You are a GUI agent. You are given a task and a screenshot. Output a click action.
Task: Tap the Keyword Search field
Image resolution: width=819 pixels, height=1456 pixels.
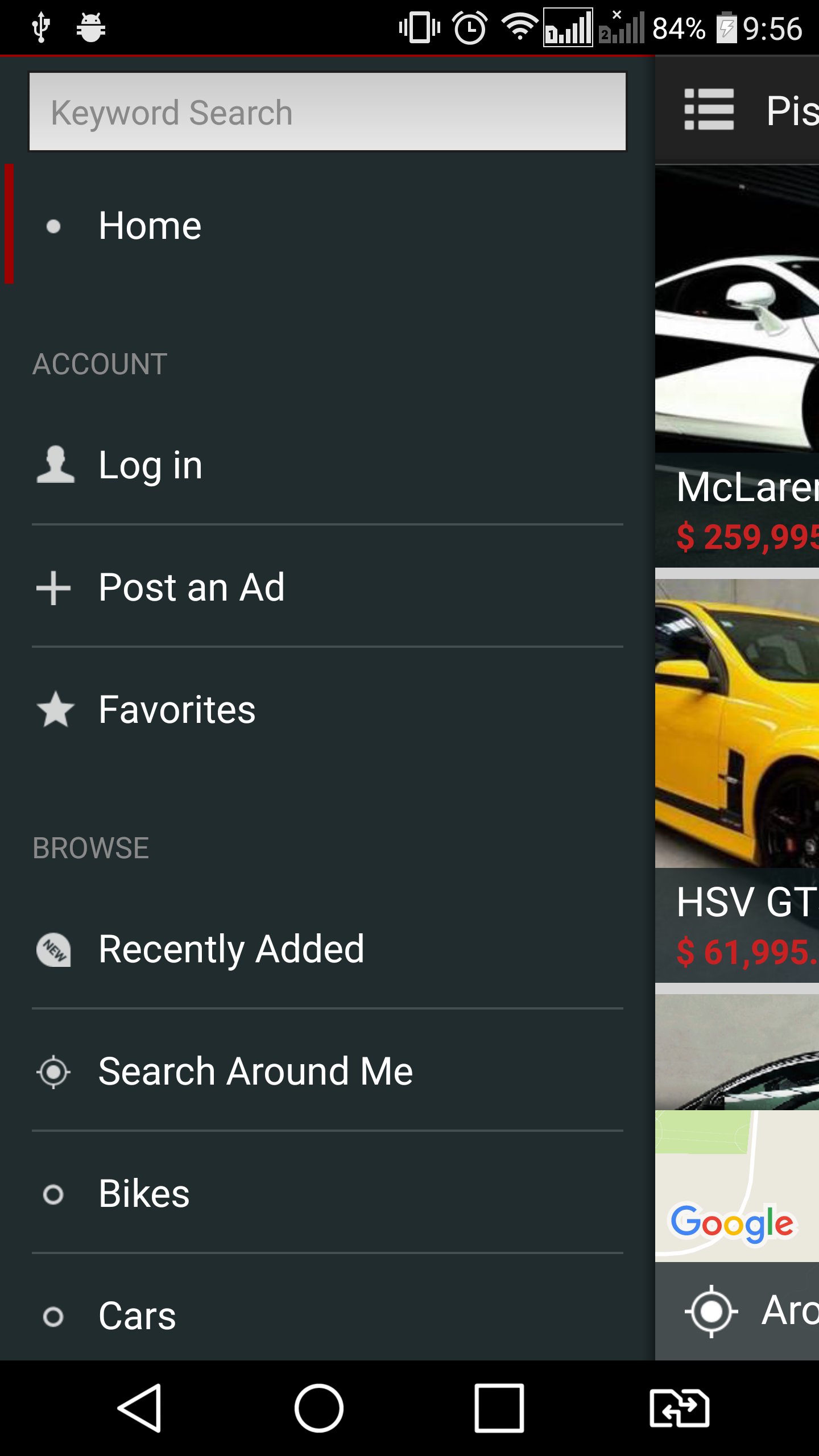pos(327,112)
